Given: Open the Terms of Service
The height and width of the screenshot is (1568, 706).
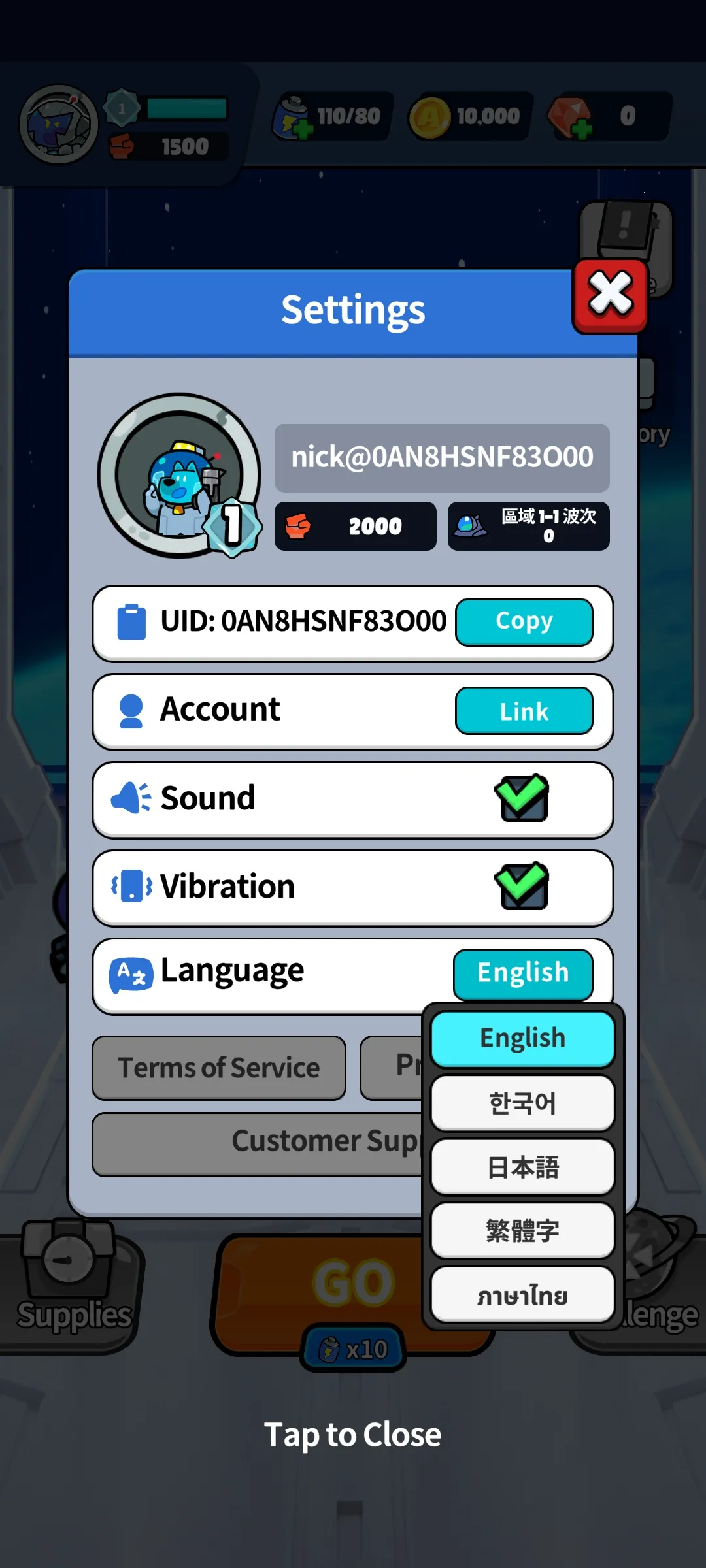Looking at the screenshot, I should tap(217, 1068).
